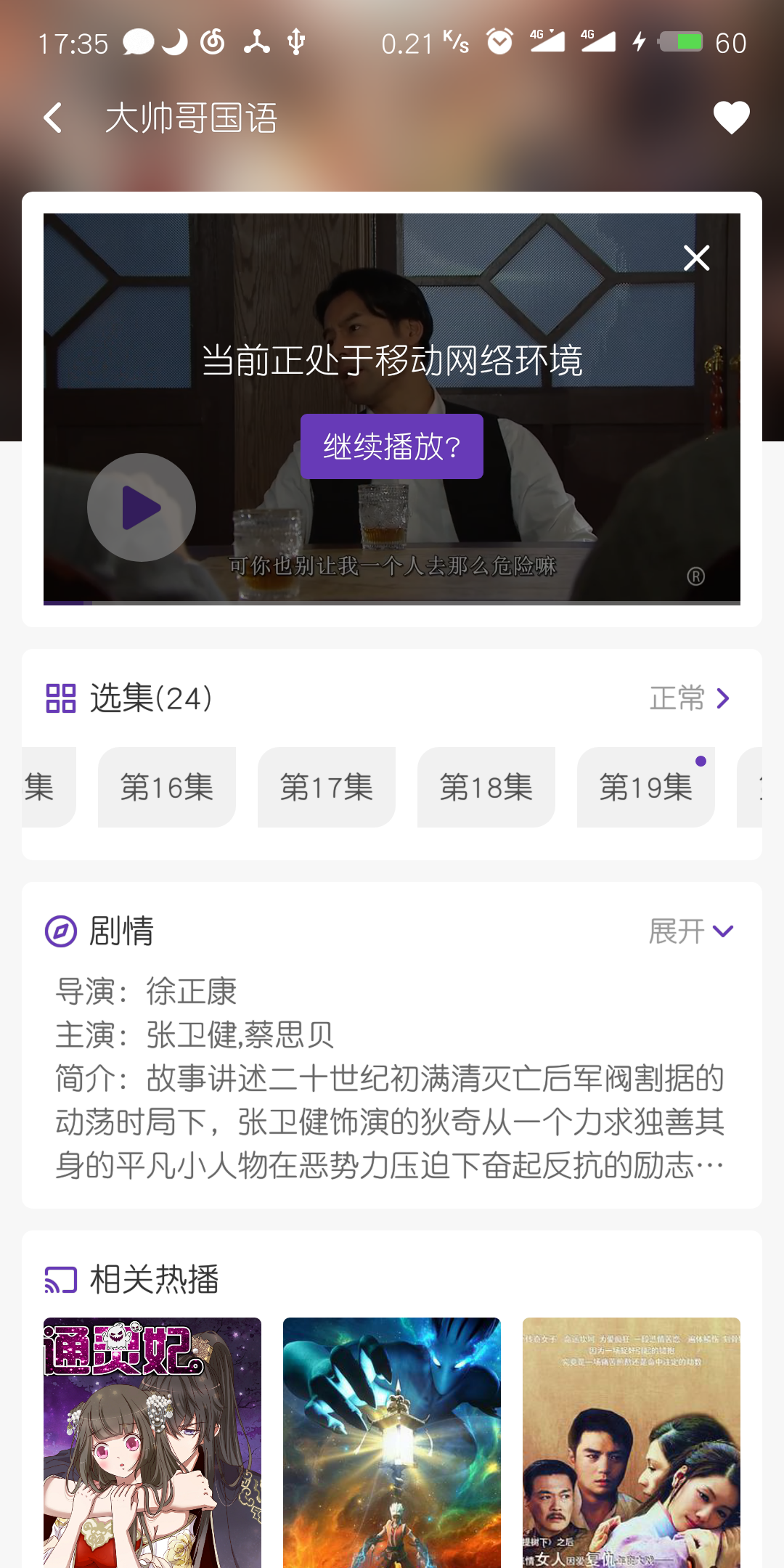Screen dimensions: 784x1568
Task: Tap 继续播放? to continue playback
Action: tap(392, 446)
